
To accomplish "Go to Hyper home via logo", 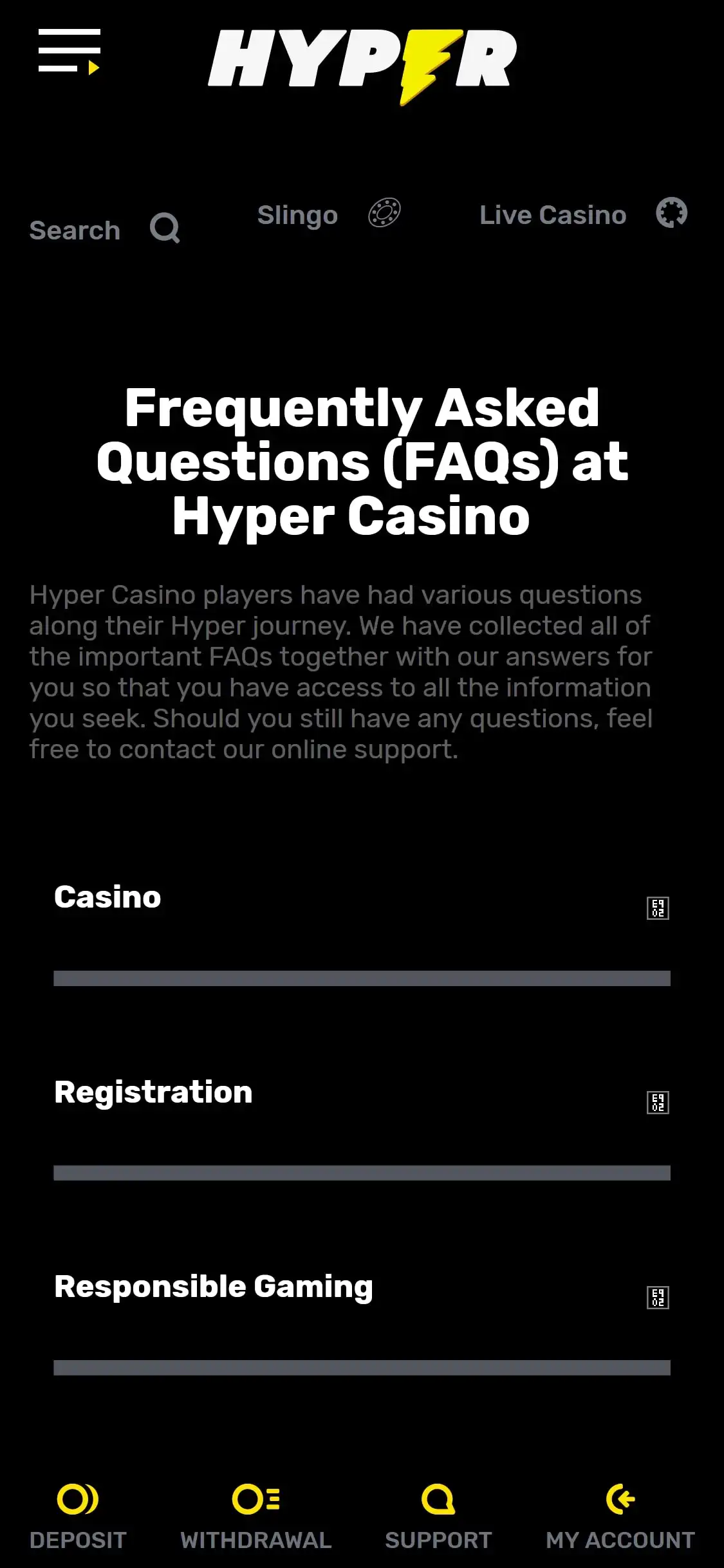I will coord(362,63).
